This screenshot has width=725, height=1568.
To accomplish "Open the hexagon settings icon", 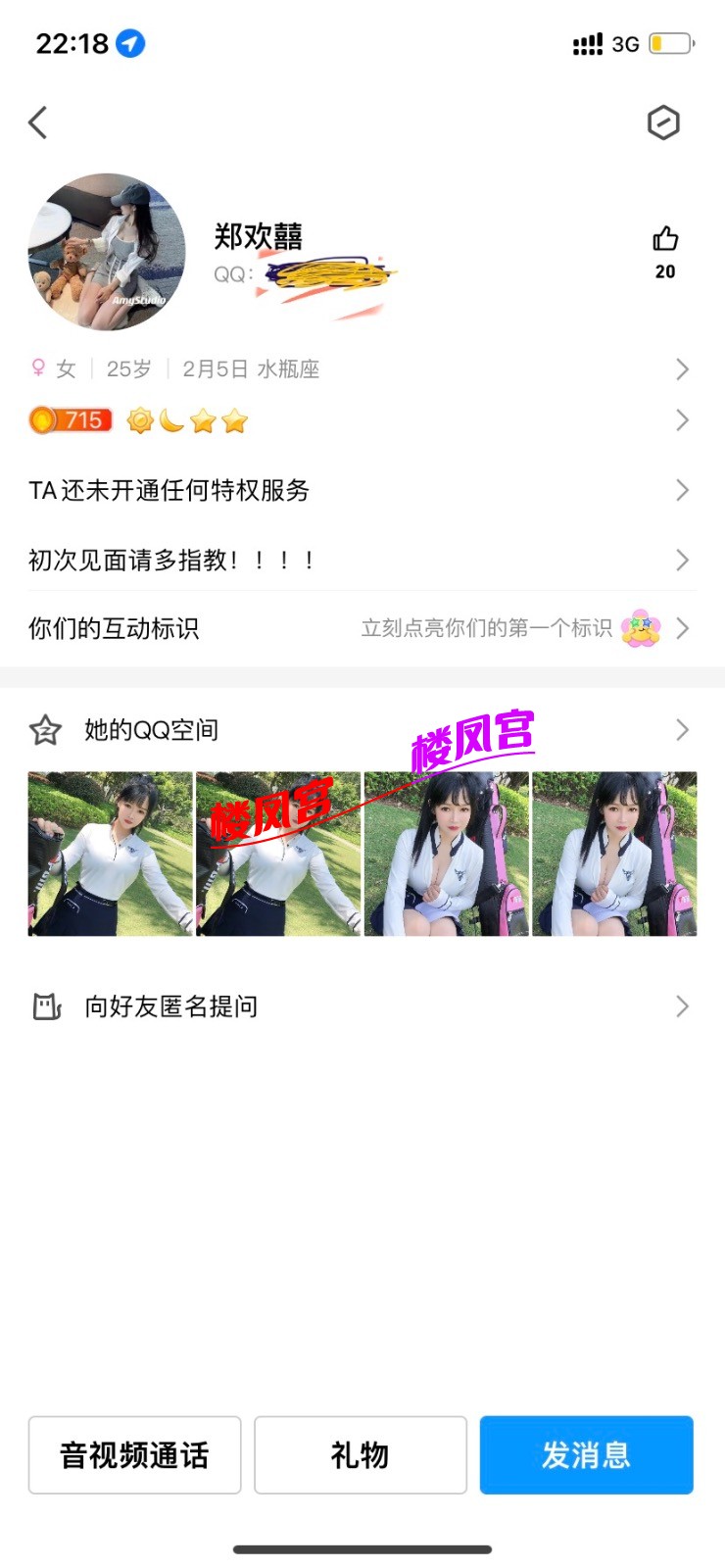I will 663,122.
